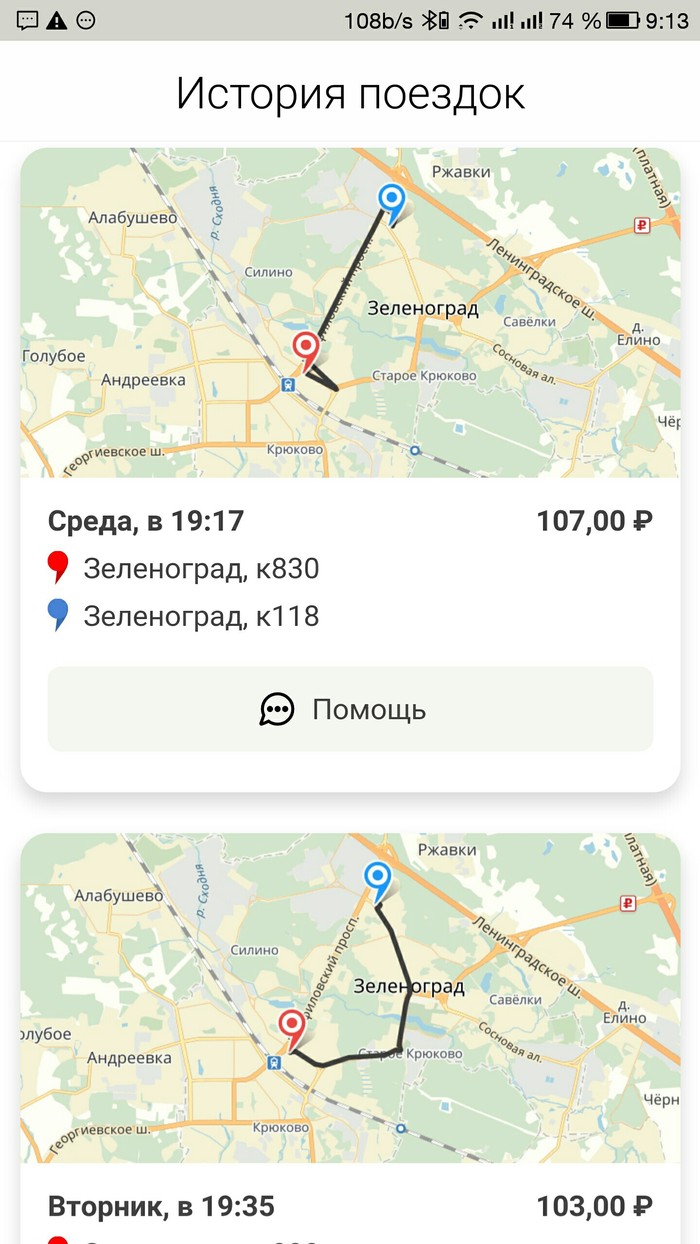Tap the Помощь button for Wednesday's trip
This screenshot has height=1244, width=700.
pyautogui.click(x=350, y=709)
